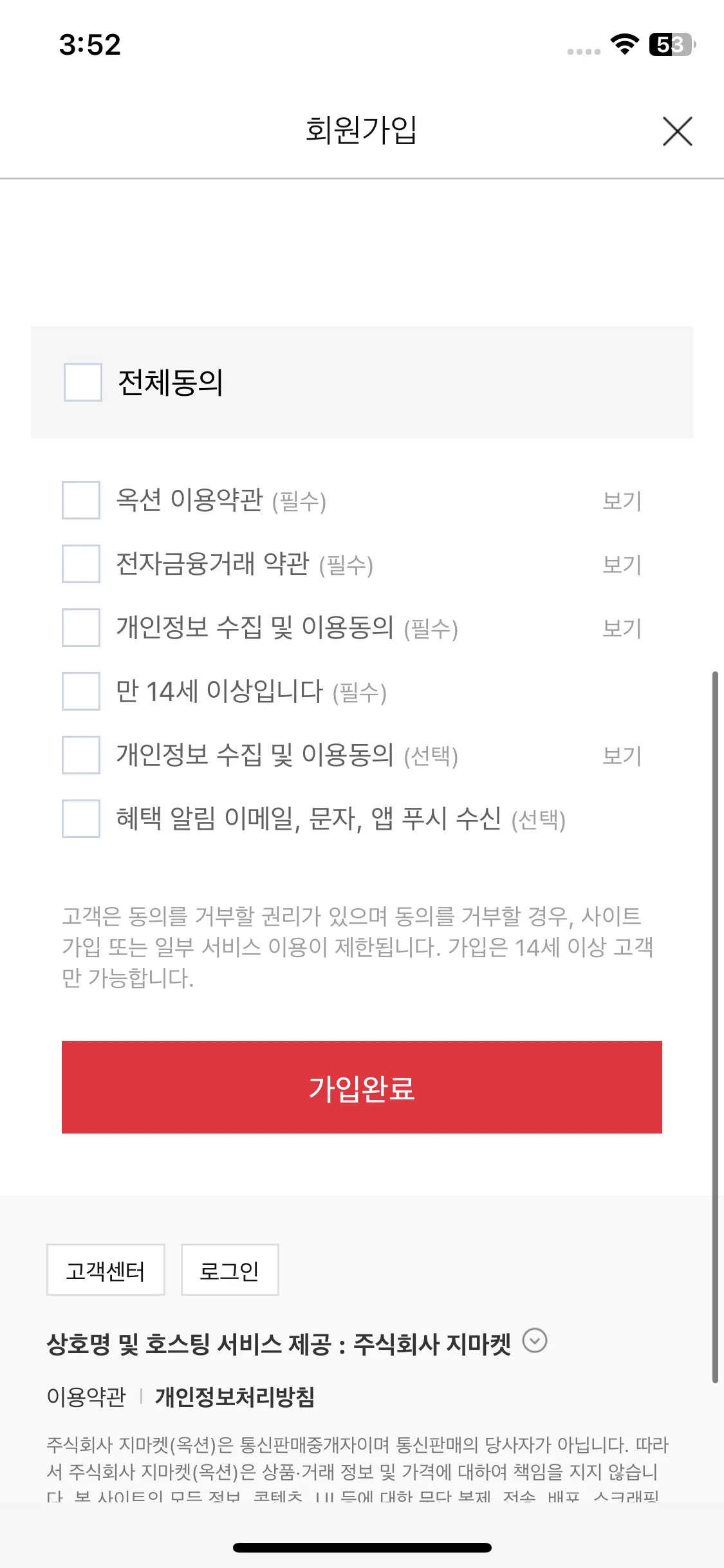Go to 로그인
This screenshot has width=724, height=1568.
coord(230,1269)
